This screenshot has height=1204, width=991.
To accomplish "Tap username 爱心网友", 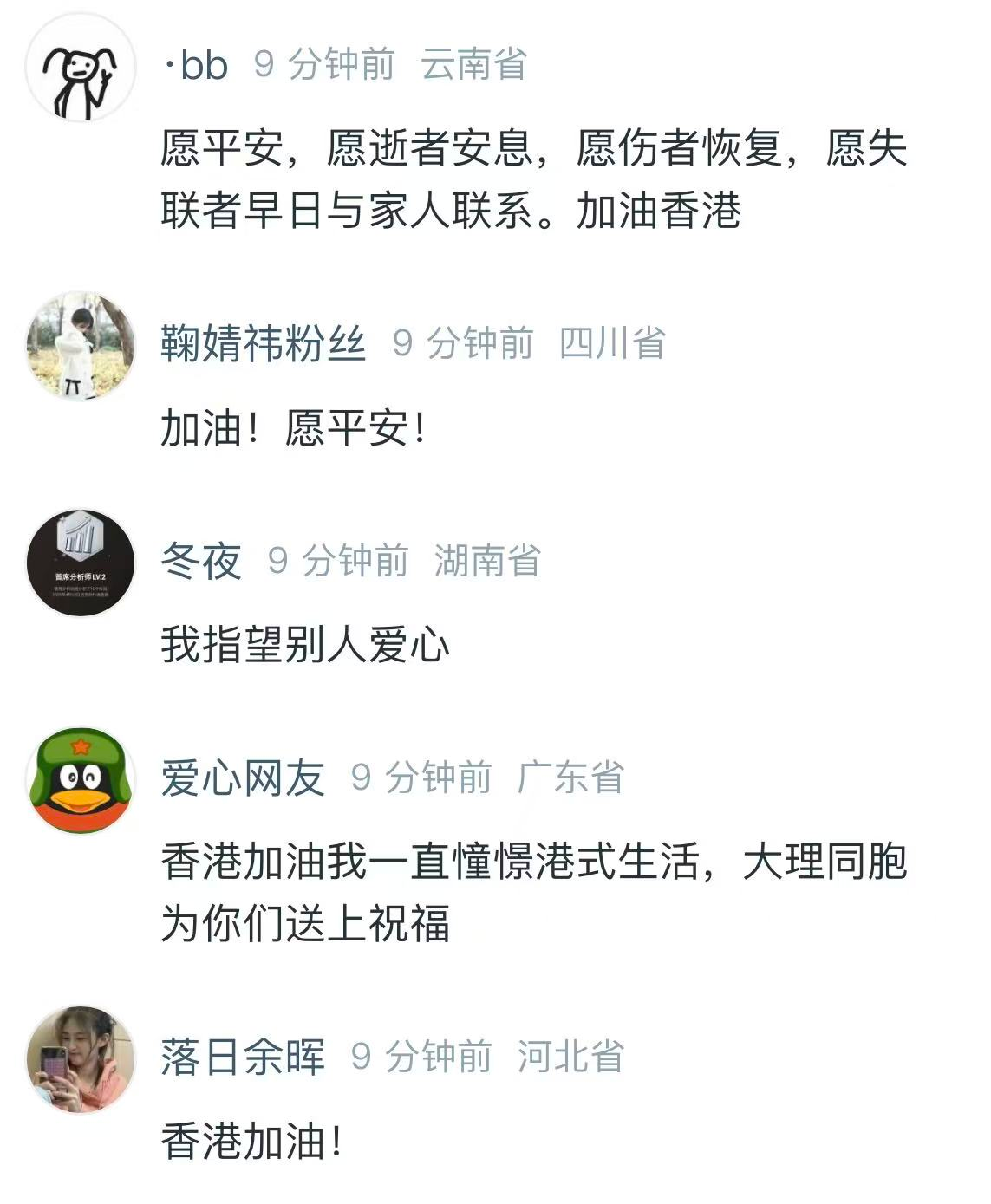I will pyautogui.click(x=243, y=778).
